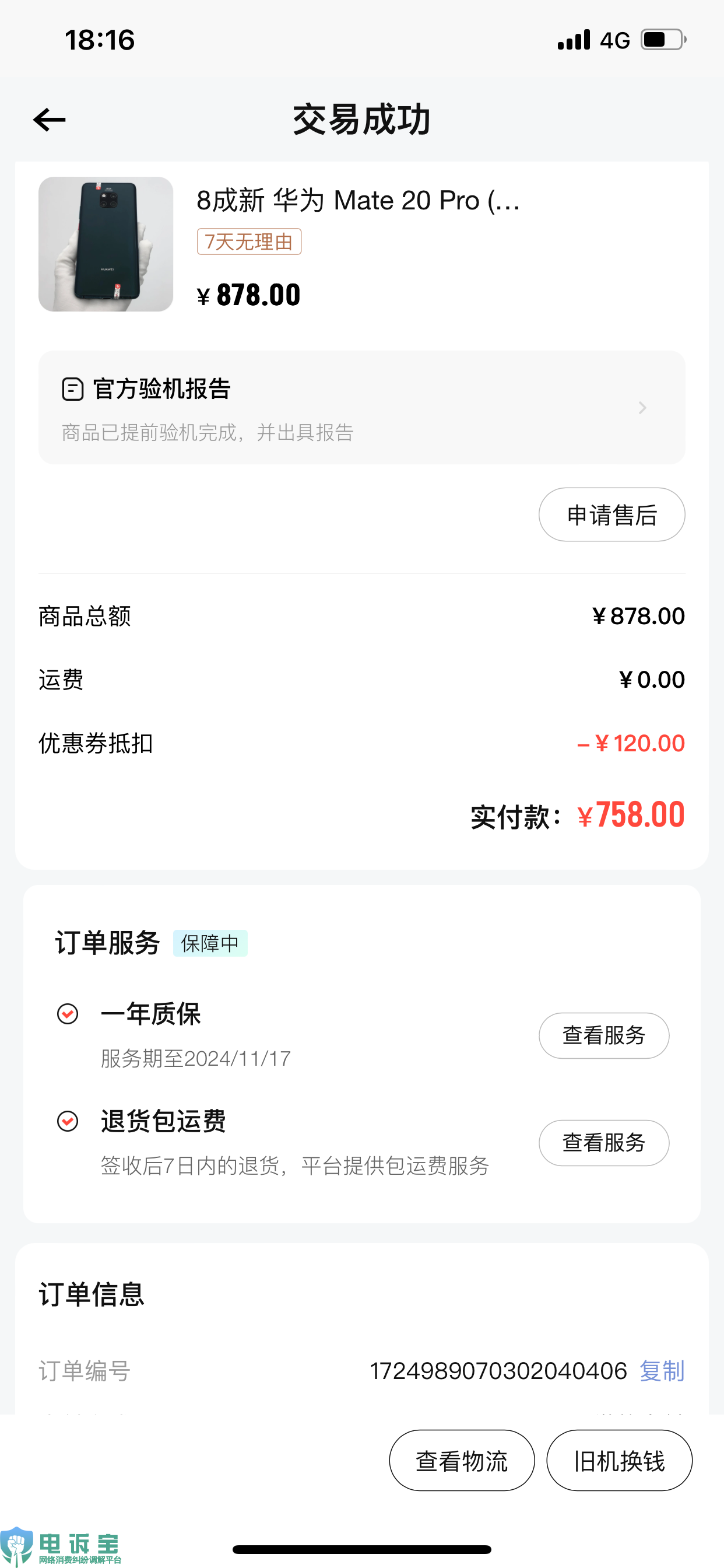Copy the order number via 复制
Screen dimensions: 724x1568
tap(662, 1371)
